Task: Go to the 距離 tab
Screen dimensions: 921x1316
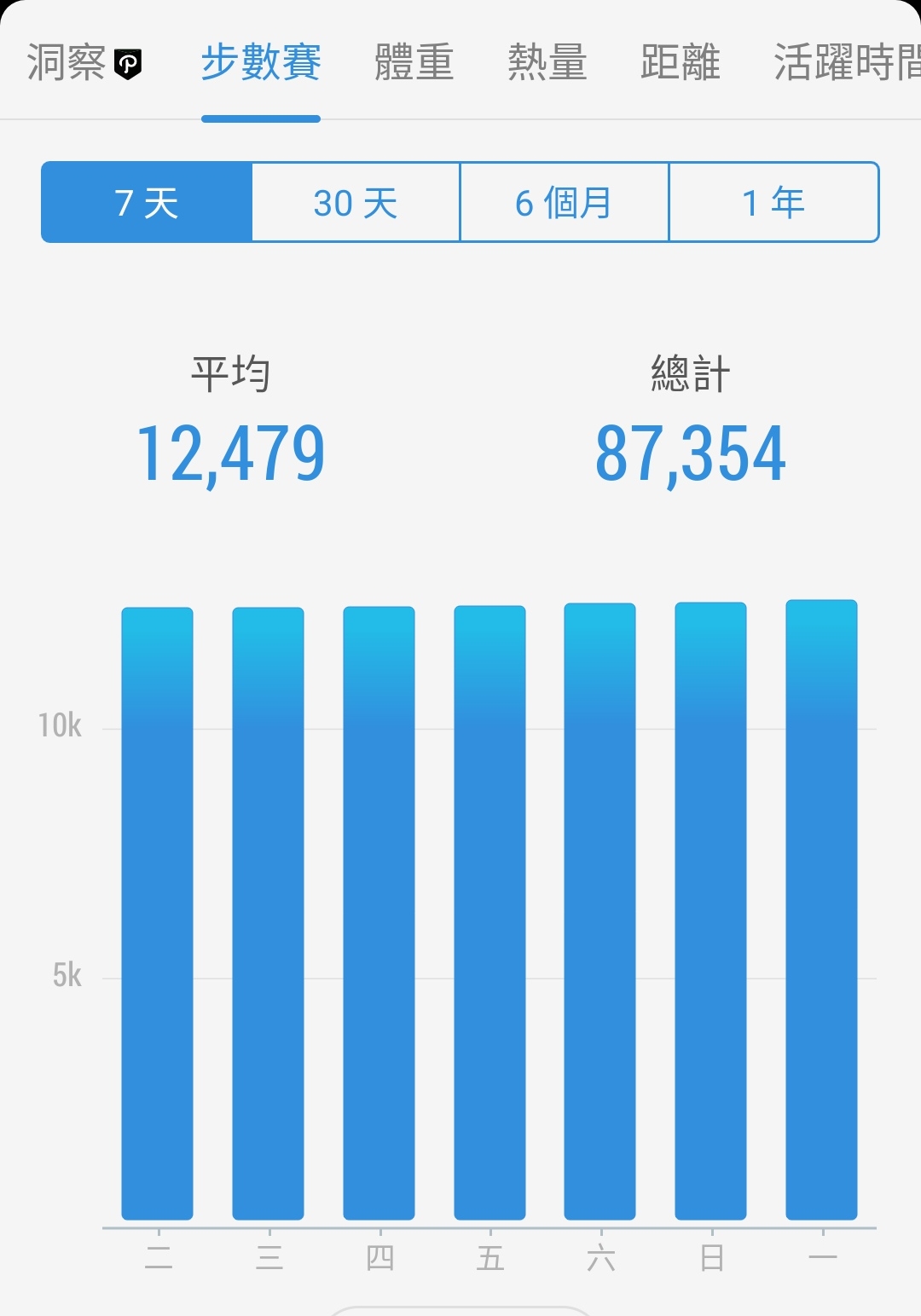Action: pyautogui.click(x=680, y=63)
